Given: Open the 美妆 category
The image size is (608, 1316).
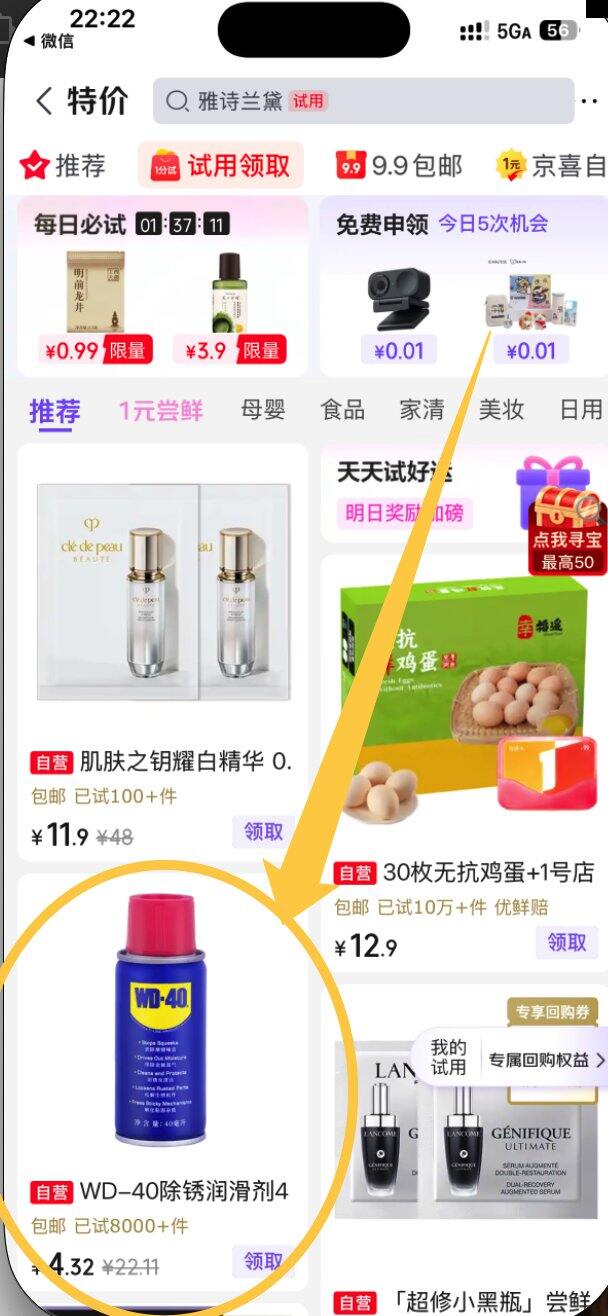Looking at the screenshot, I should pos(501,410).
